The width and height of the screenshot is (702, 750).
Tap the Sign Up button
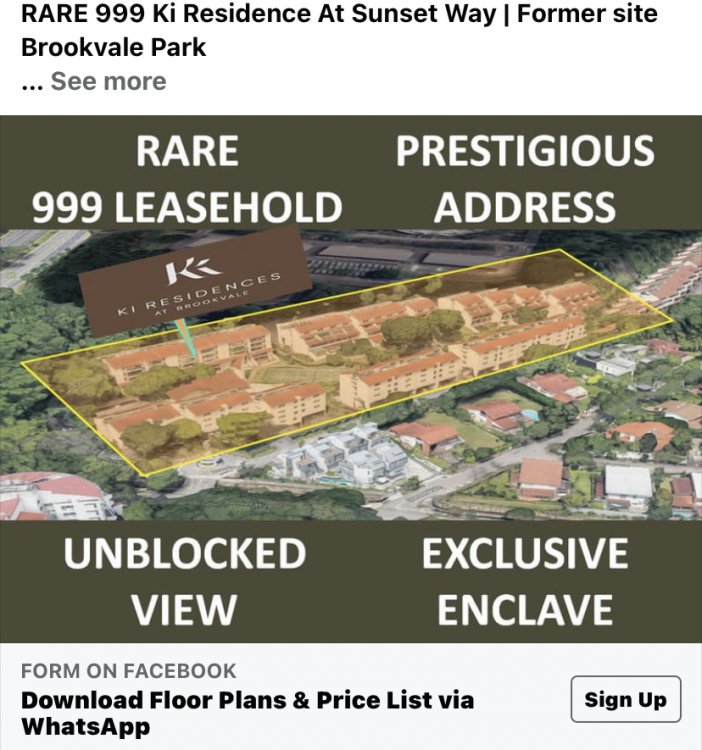[x=625, y=699]
